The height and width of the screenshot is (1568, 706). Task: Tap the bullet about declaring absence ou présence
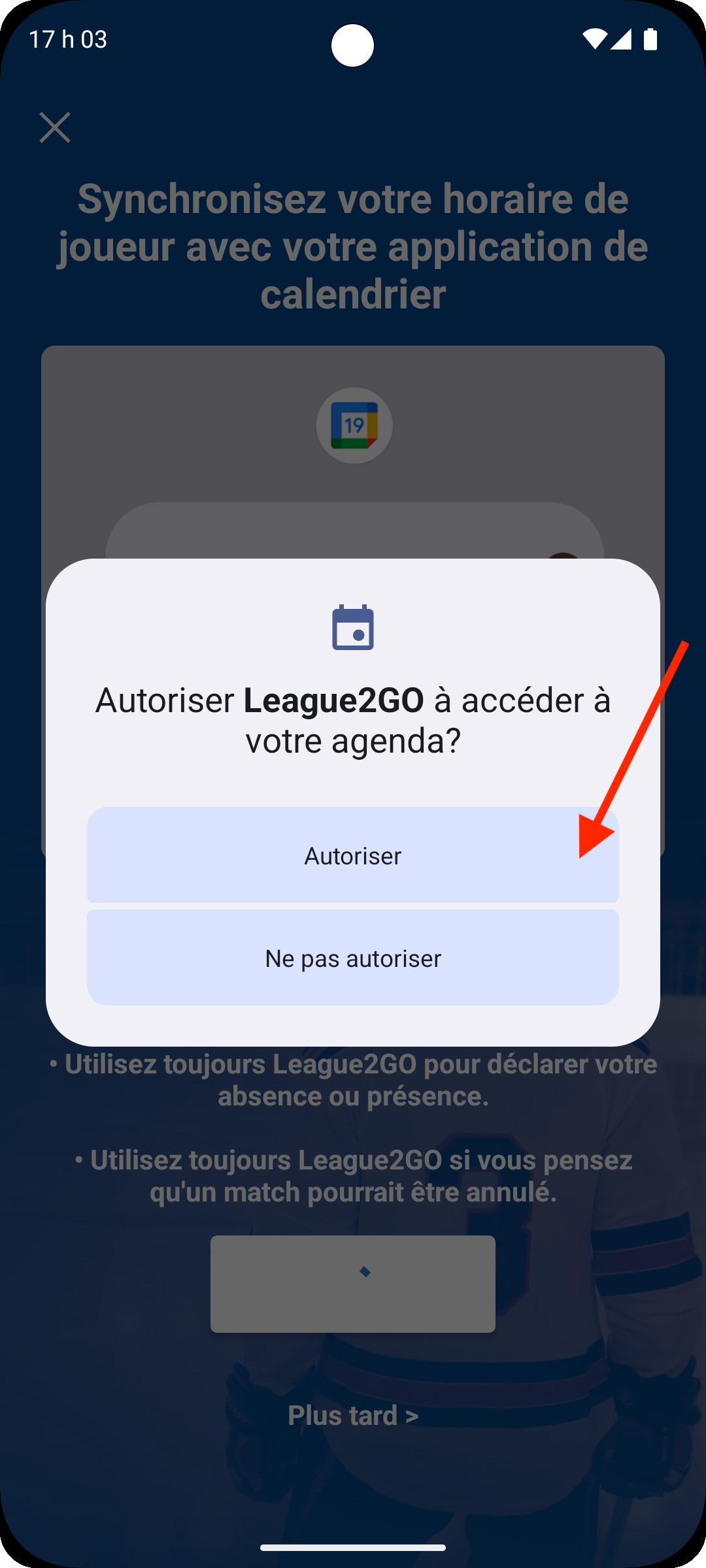click(353, 1080)
